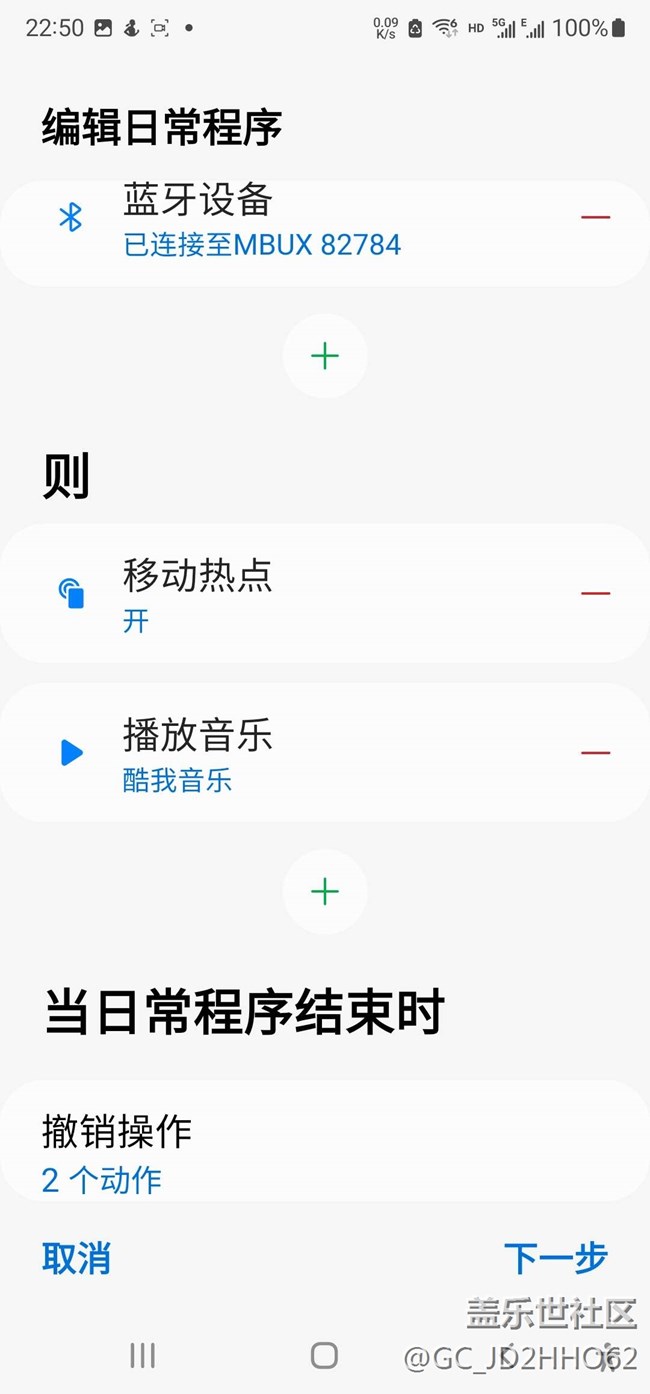Tap 取消 to cancel editing
650x1394 pixels.
(76, 1259)
